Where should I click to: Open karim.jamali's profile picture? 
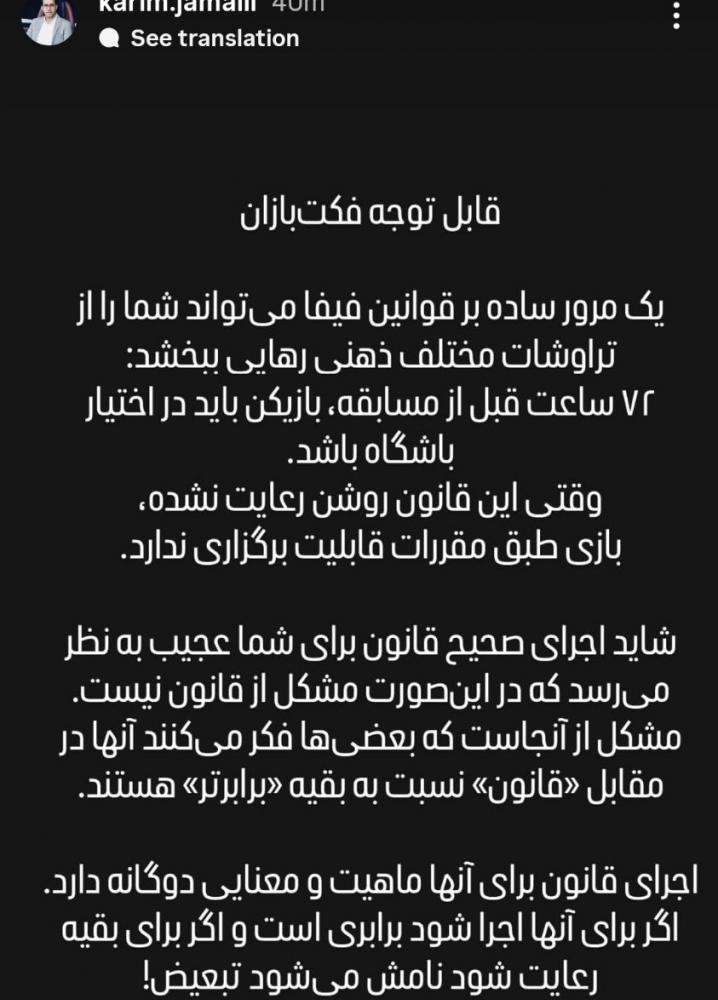[x=49, y=20]
